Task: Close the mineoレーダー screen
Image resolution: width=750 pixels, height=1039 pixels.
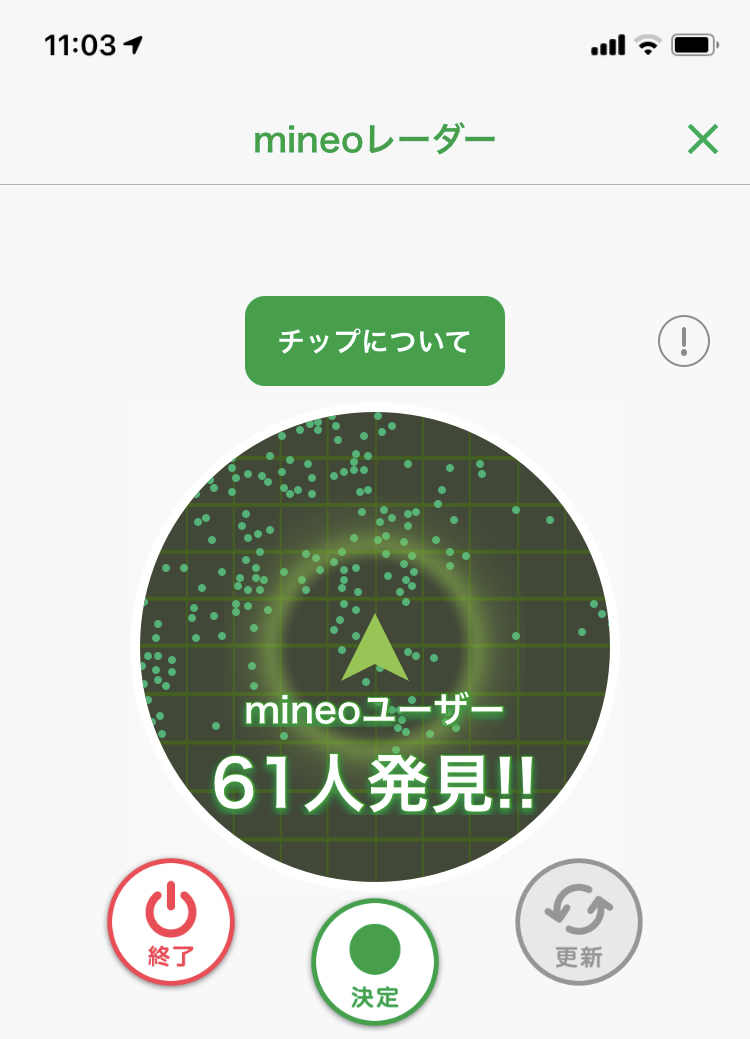Action: point(703,140)
